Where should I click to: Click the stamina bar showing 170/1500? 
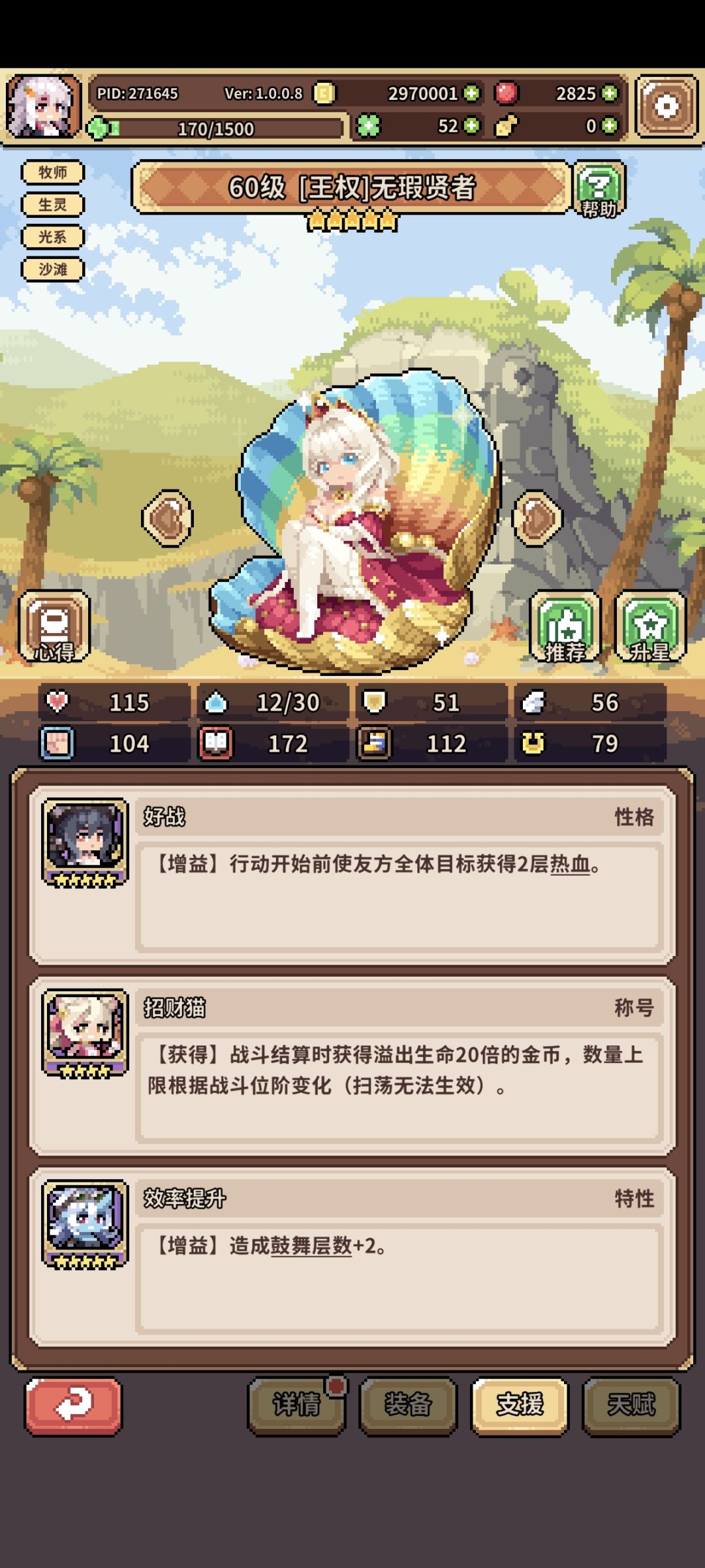(215, 129)
